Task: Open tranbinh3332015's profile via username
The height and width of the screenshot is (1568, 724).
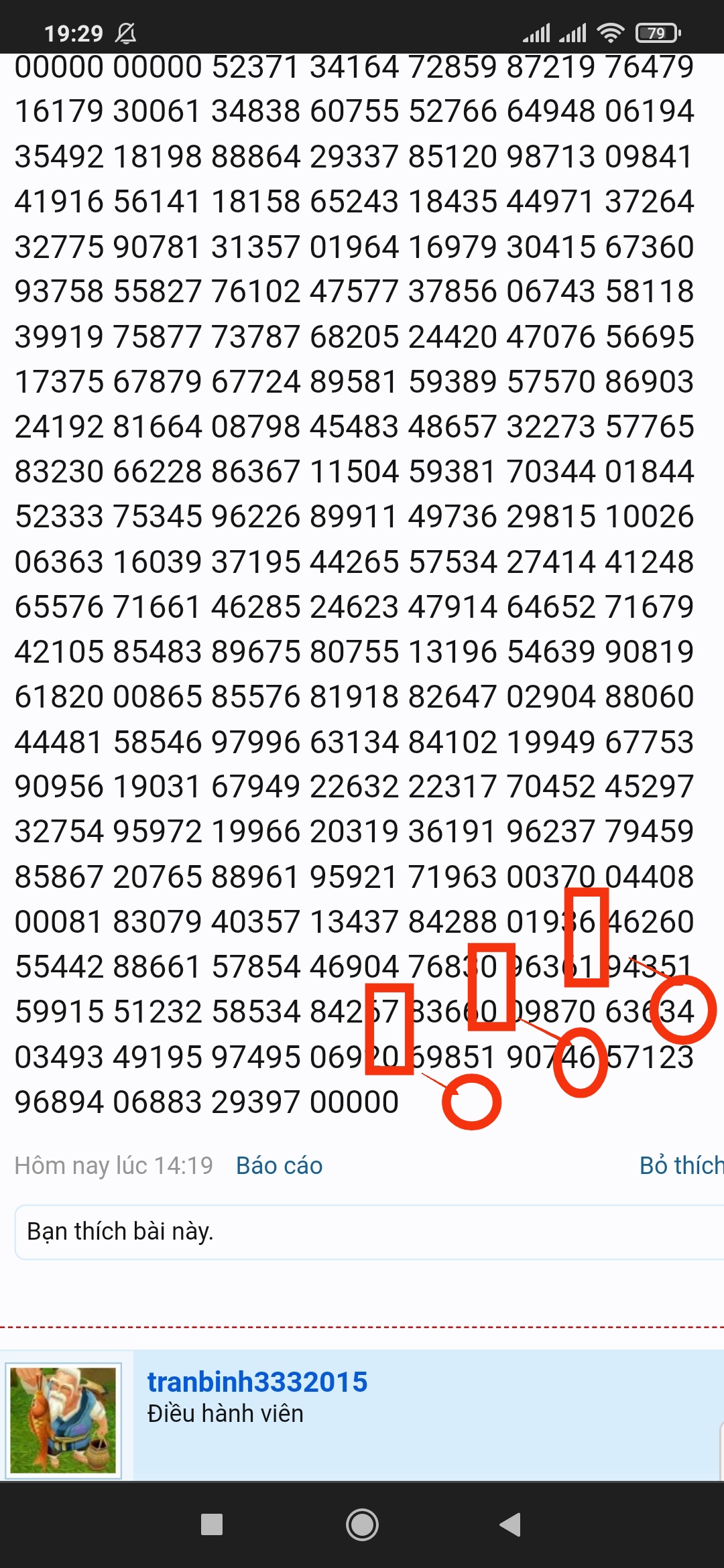Action: click(x=257, y=1382)
